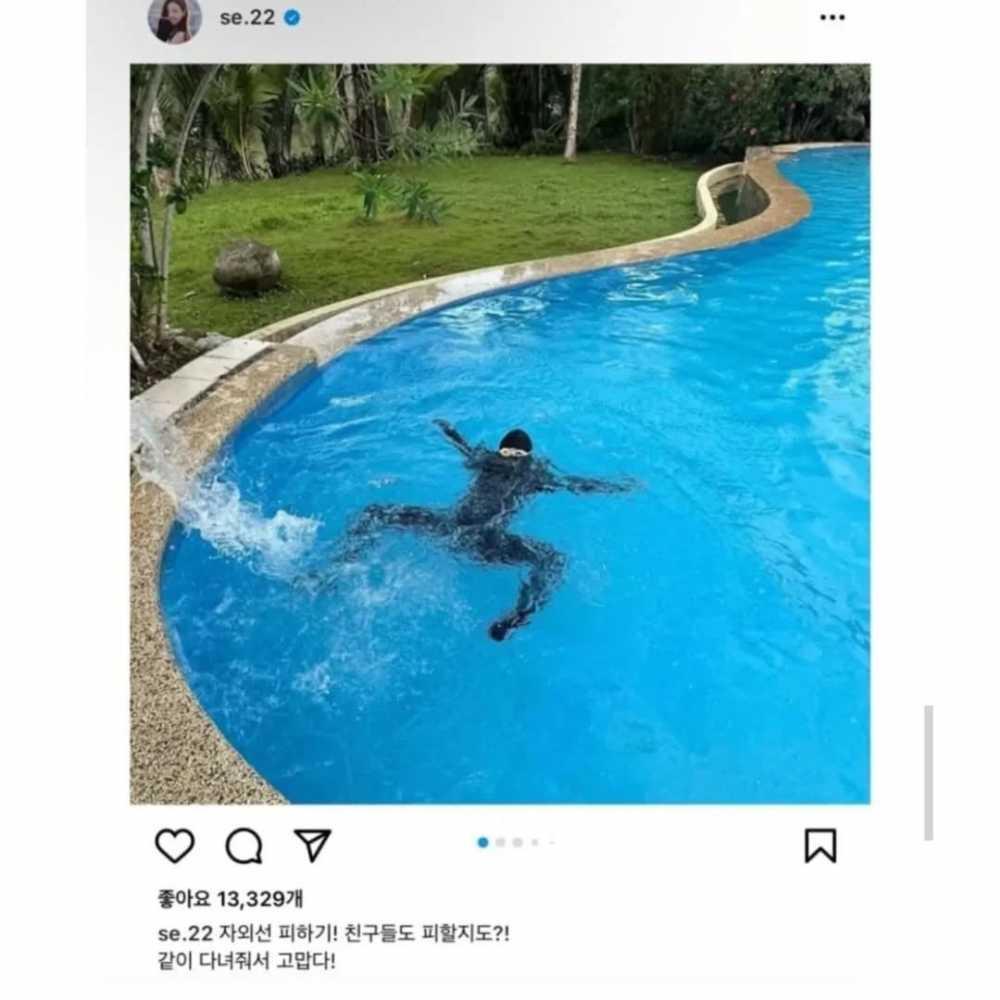The height and width of the screenshot is (1000, 1000).
Task: Open the swimming pool photo
Action: (x=500, y=434)
